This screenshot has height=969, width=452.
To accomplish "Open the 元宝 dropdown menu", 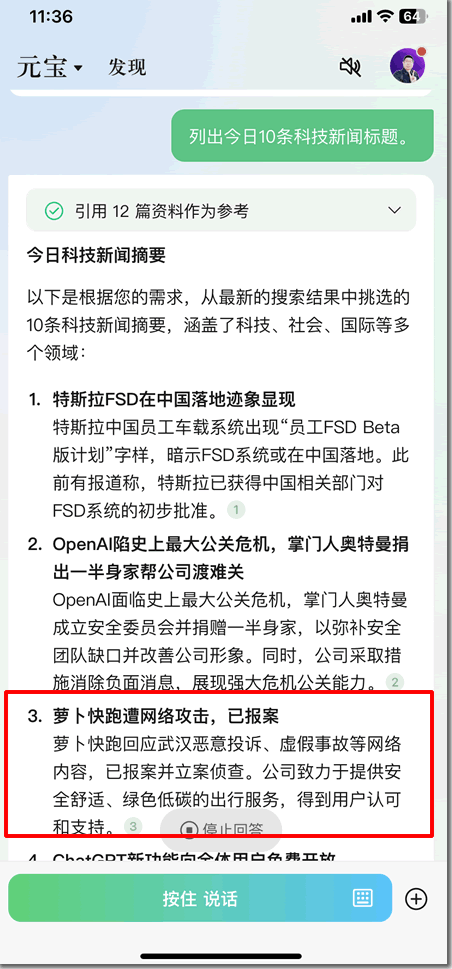I will click(x=50, y=67).
